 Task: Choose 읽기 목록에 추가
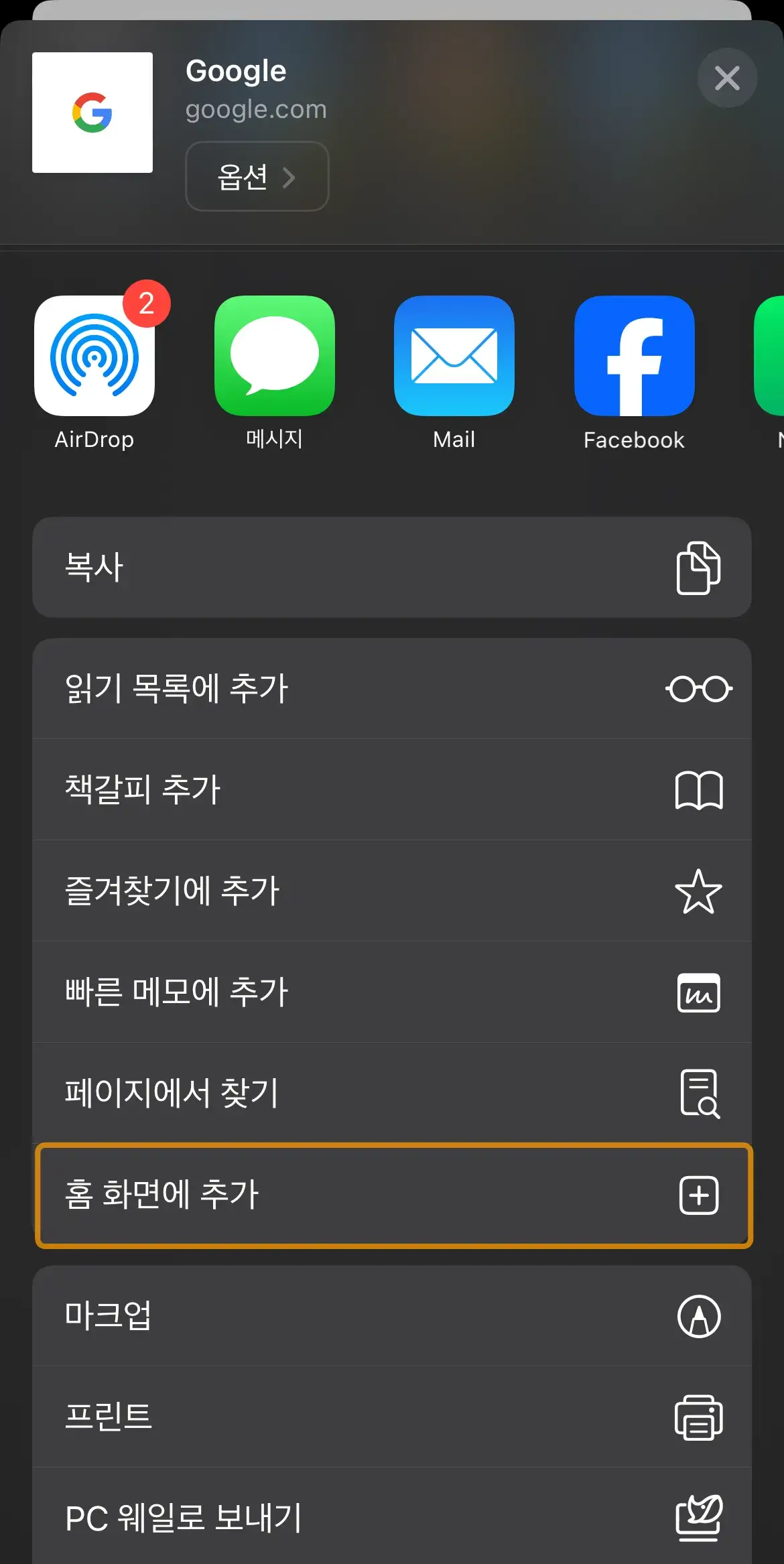click(392, 688)
